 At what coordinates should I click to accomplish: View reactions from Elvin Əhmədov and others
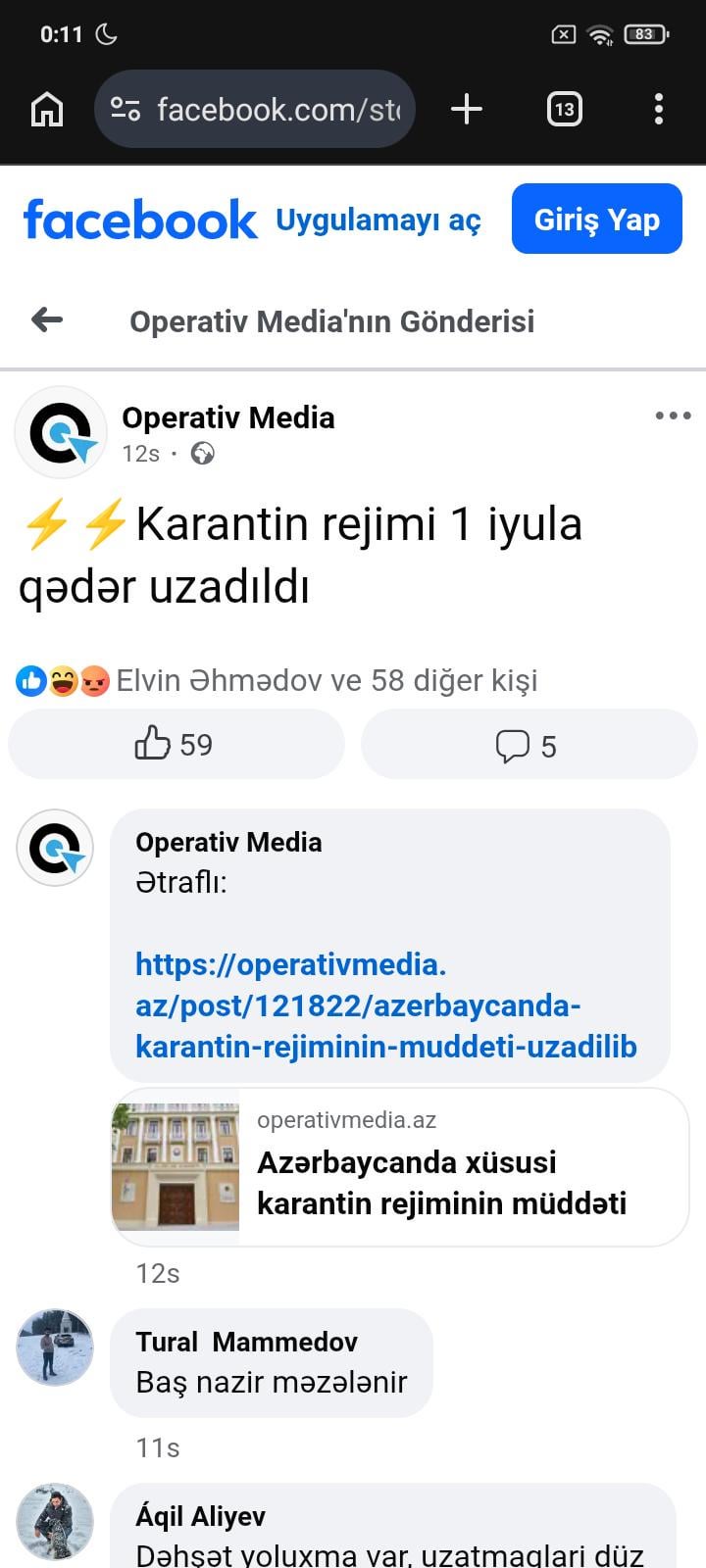coord(326,680)
